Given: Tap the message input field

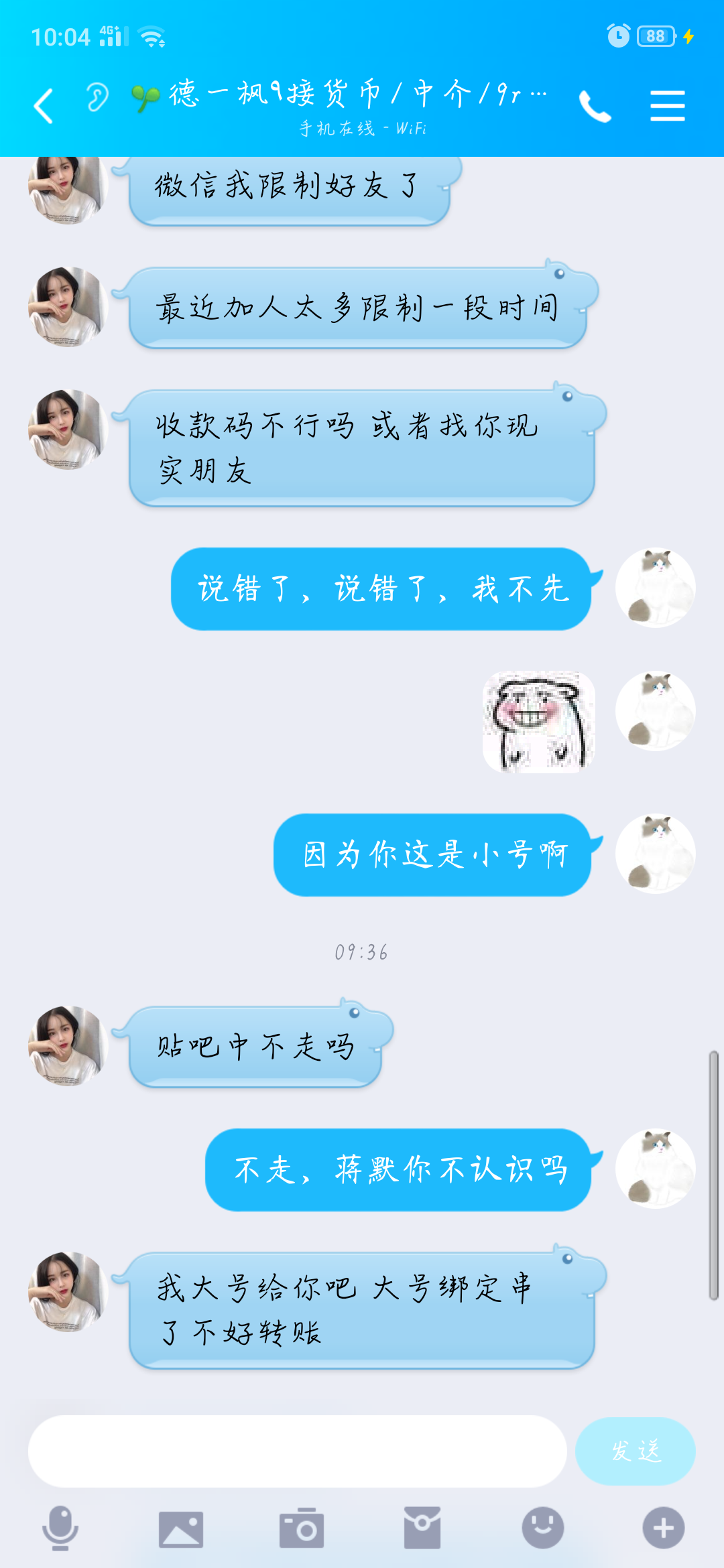Looking at the screenshot, I should click(297, 1451).
